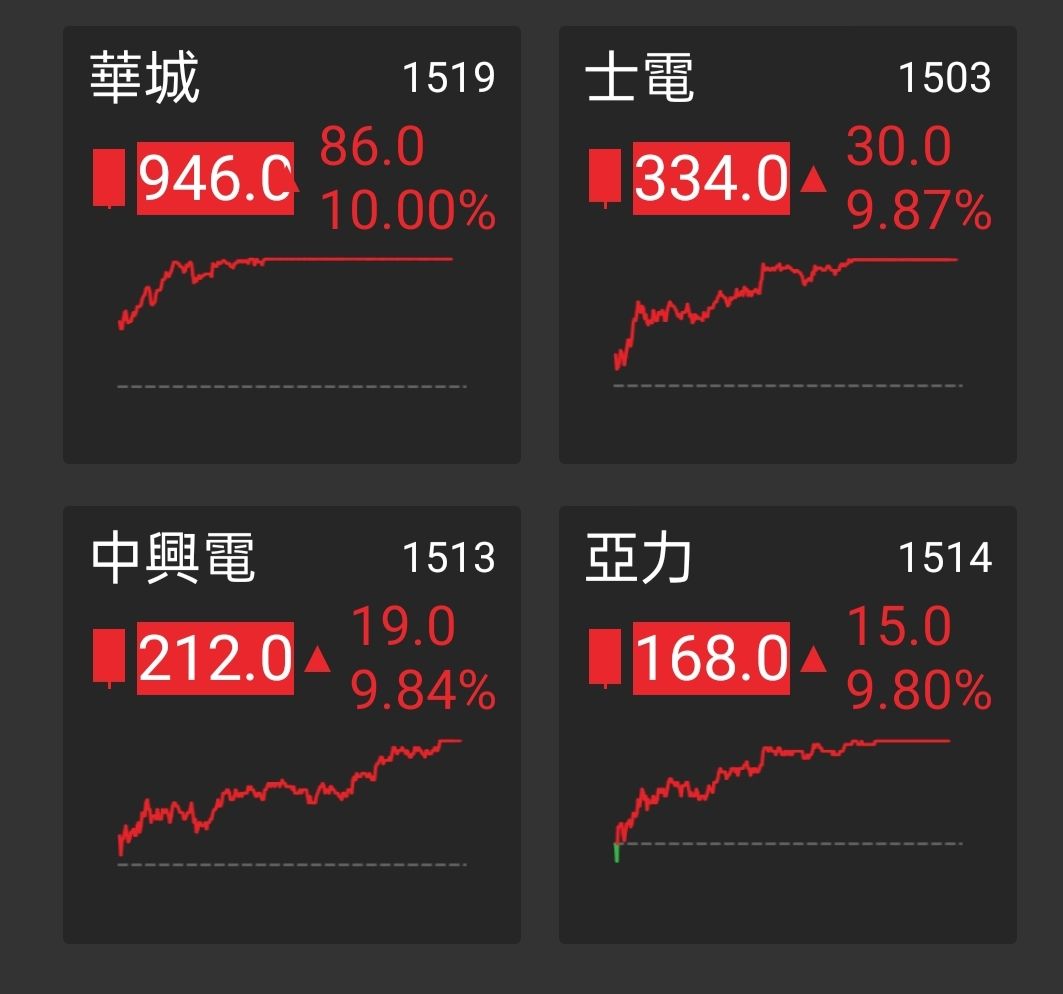
Task: Open the 華城 1519 stock card
Action: 291,245
